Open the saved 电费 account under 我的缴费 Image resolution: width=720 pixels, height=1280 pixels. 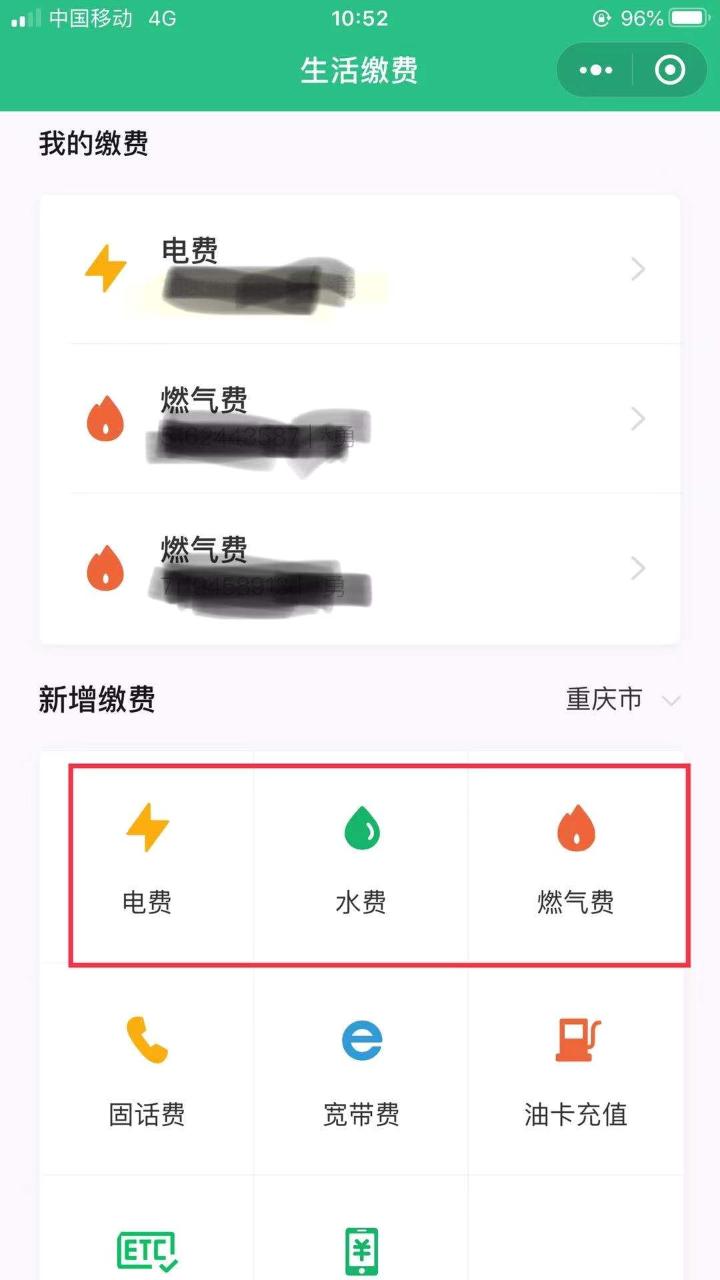360,269
